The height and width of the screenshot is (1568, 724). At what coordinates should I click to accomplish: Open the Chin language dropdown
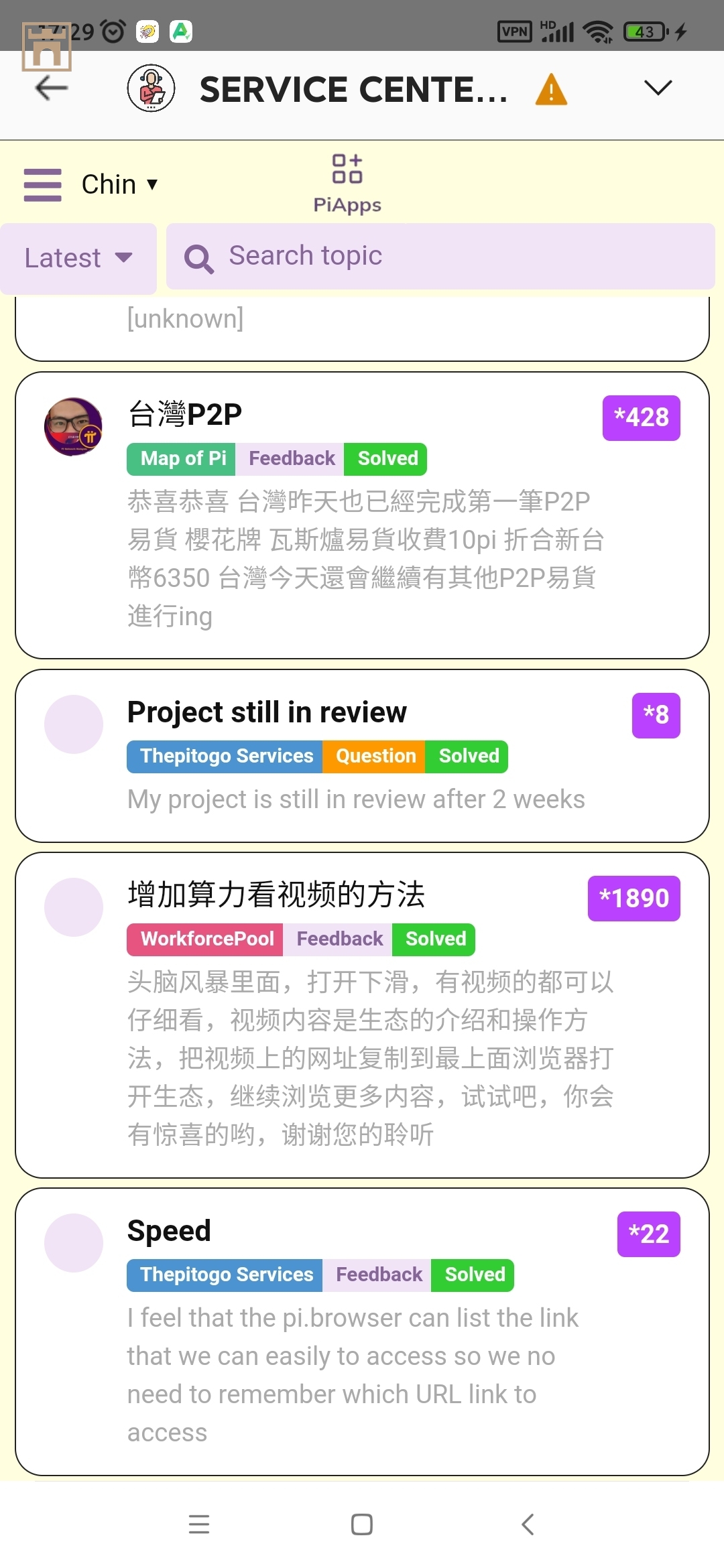click(119, 184)
